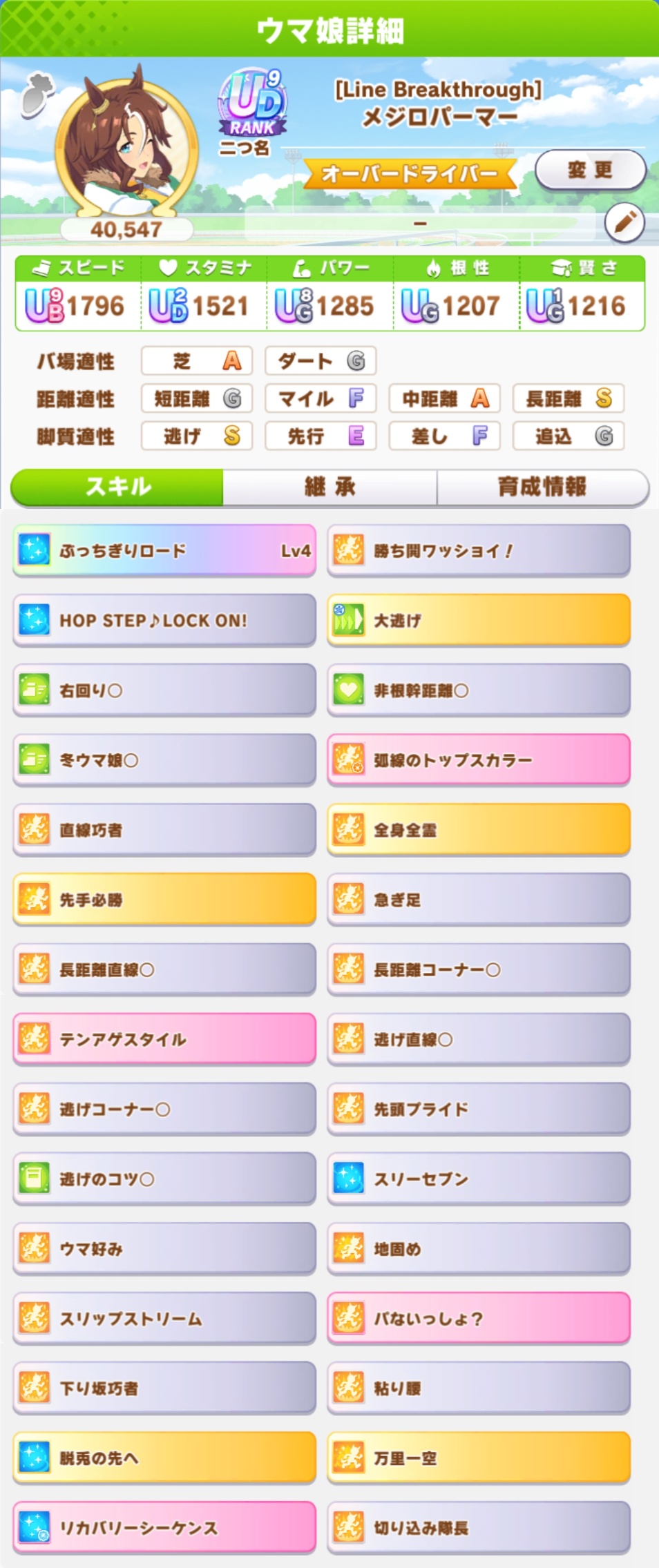Open the 大逃げ skill entry
This screenshot has height=1568, width=659.
(x=479, y=621)
